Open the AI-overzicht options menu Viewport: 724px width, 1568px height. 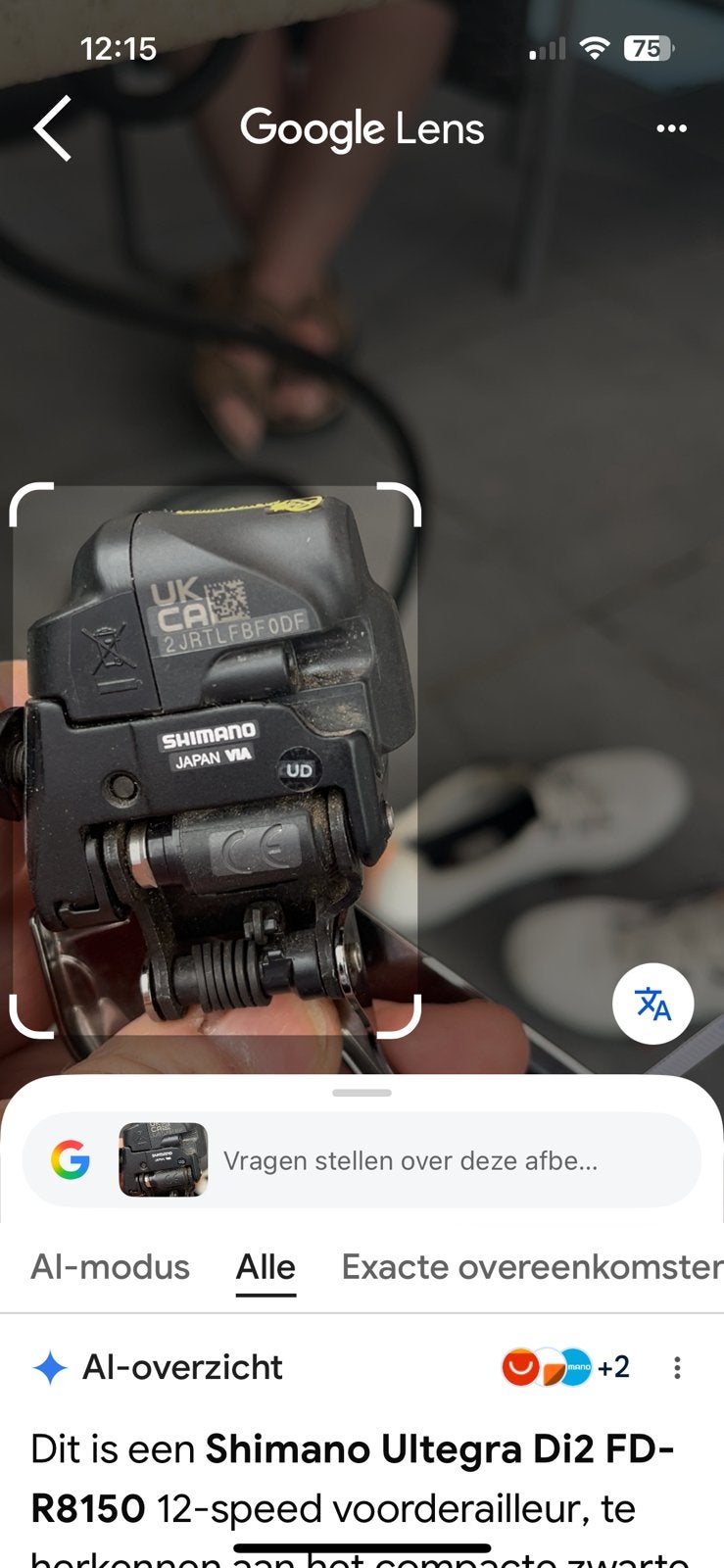click(x=677, y=1368)
